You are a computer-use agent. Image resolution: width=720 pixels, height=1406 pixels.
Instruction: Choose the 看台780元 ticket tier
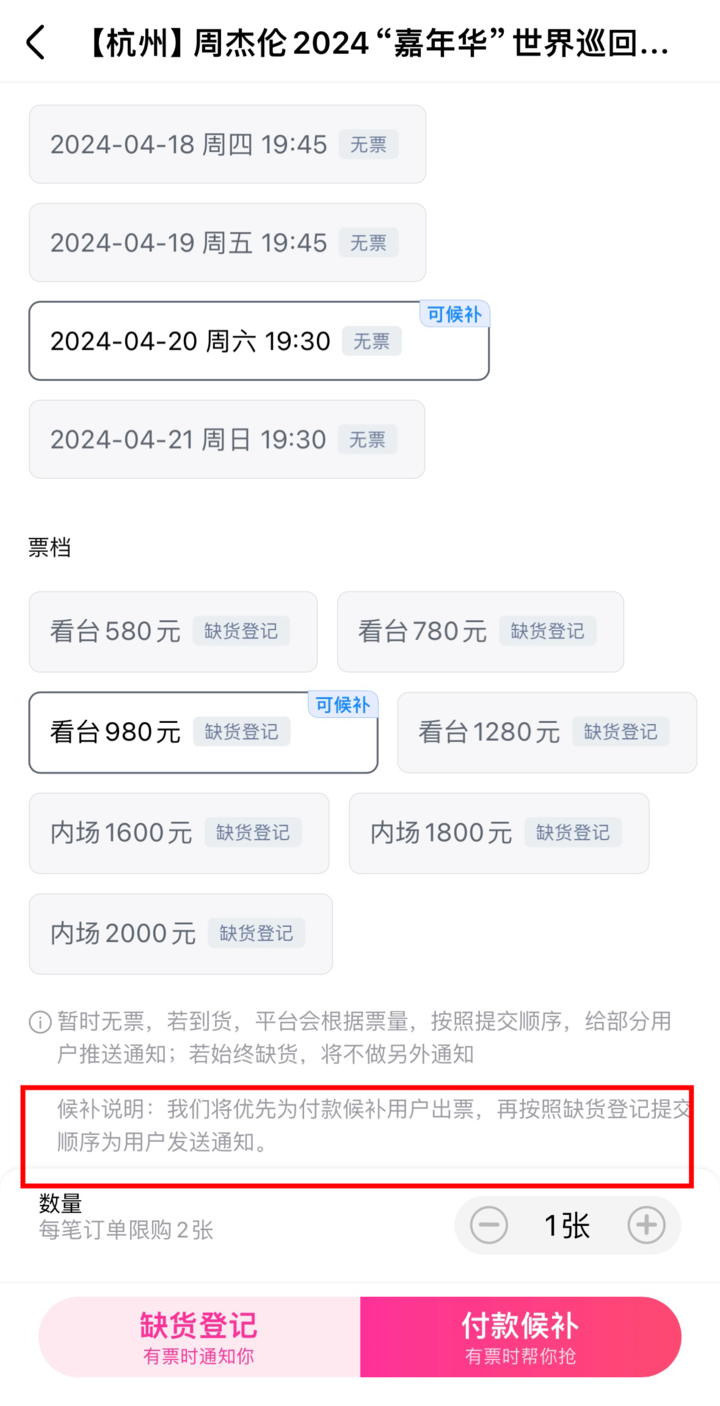point(480,631)
